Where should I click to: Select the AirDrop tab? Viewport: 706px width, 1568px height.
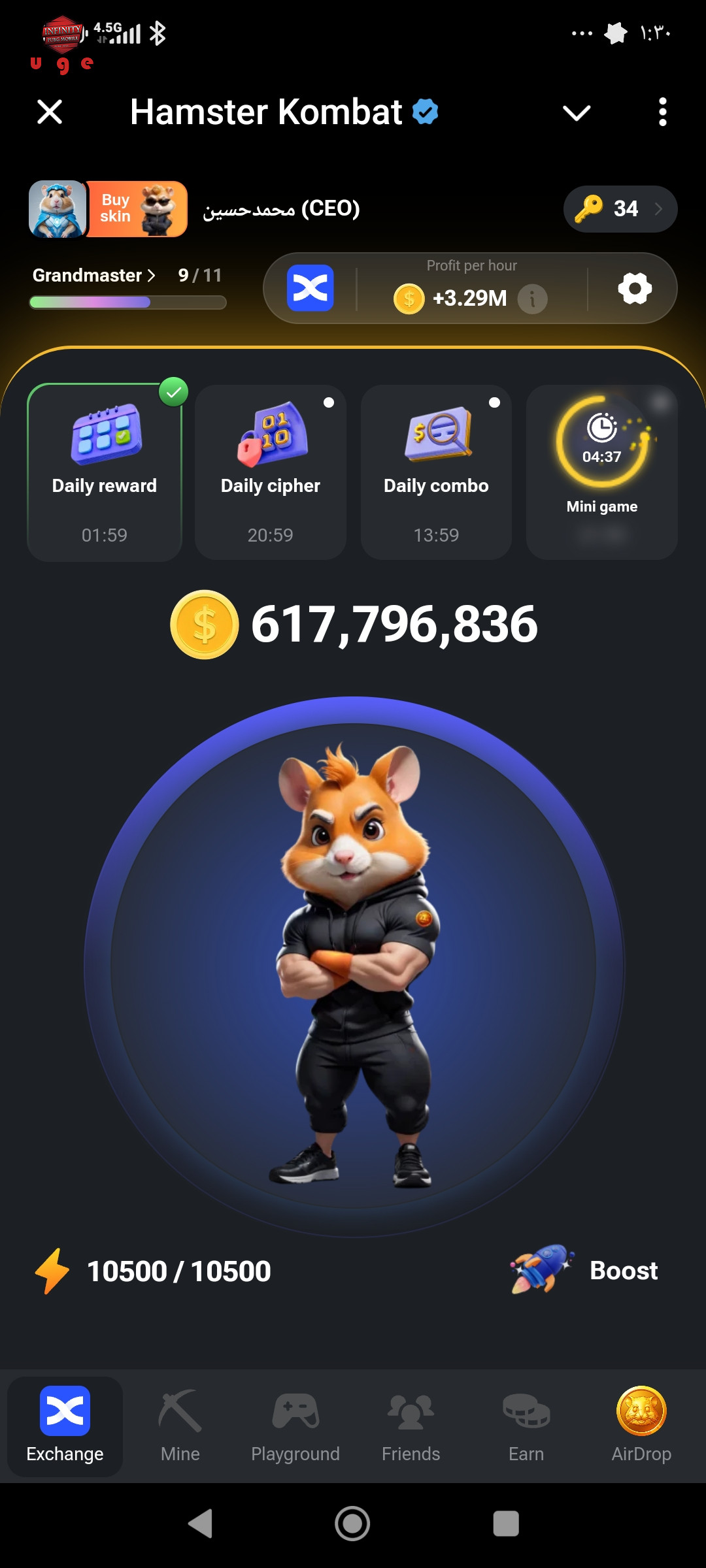pos(641,1426)
